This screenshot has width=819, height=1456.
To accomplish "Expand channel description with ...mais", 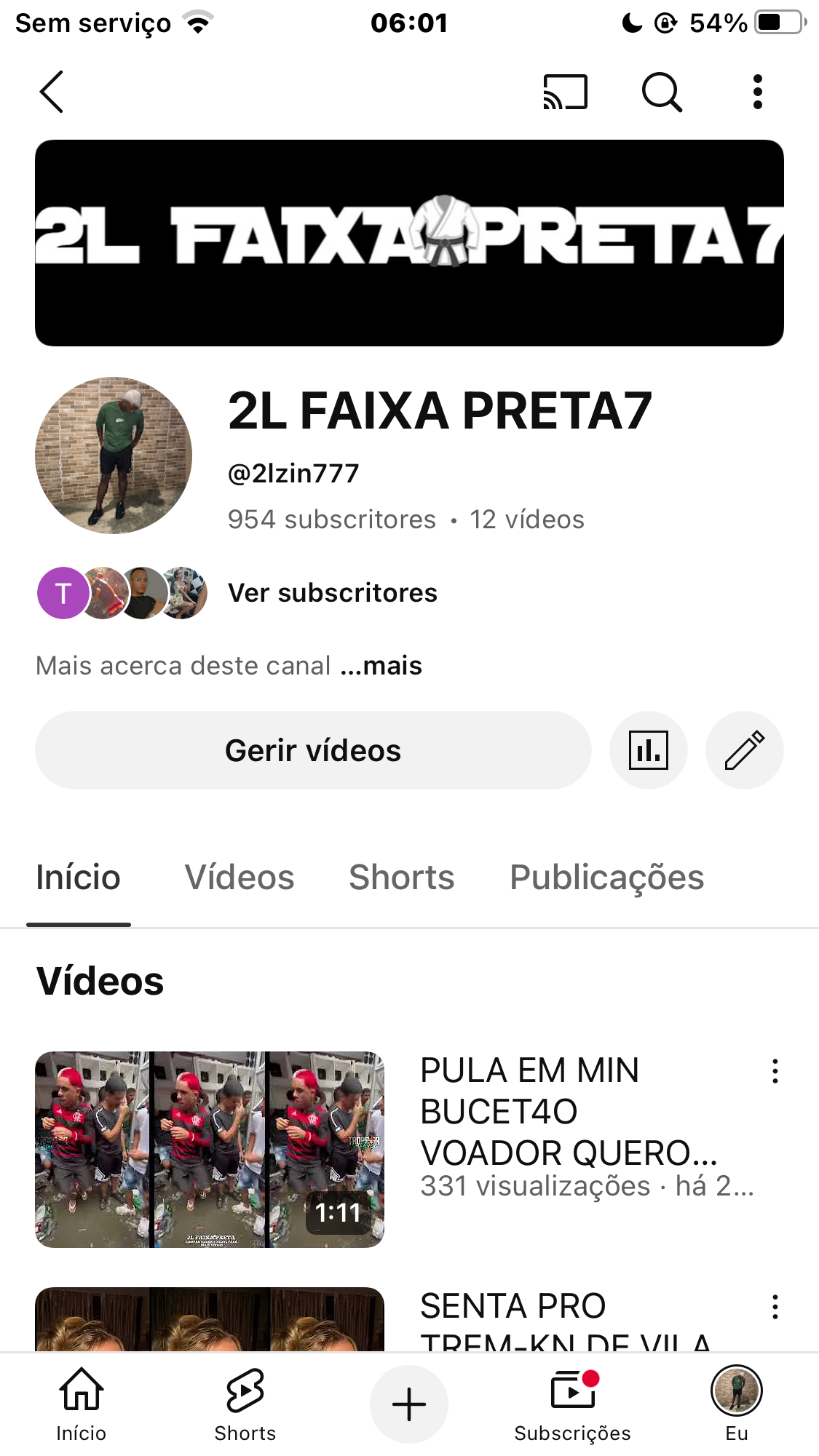I will click(x=381, y=666).
